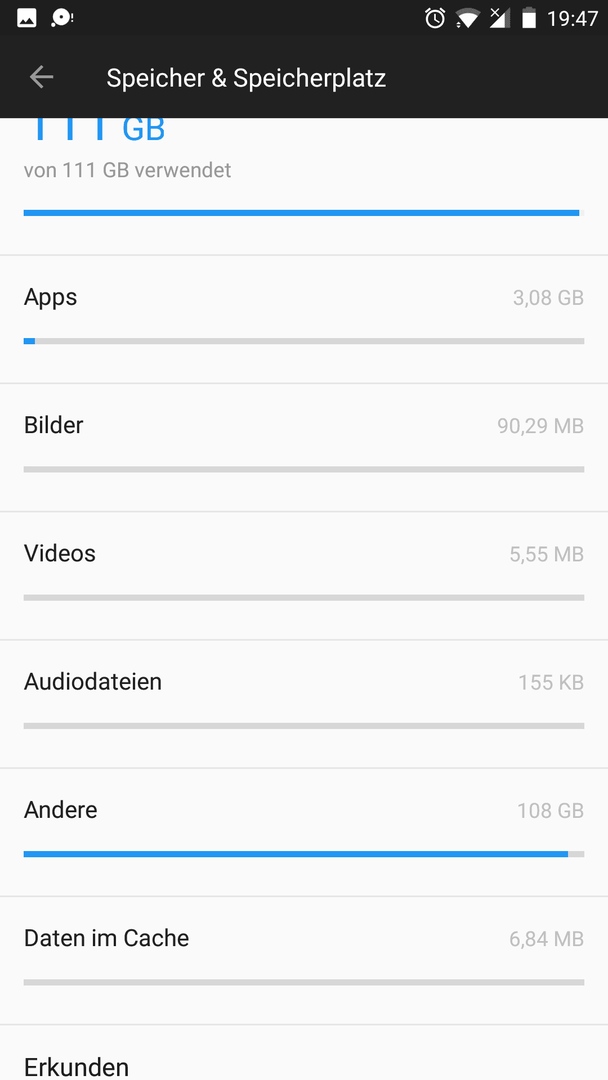Open the Bilder storage category
Image resolution: width=608 pixels, height=1080 pixels.
coord(304,447)
